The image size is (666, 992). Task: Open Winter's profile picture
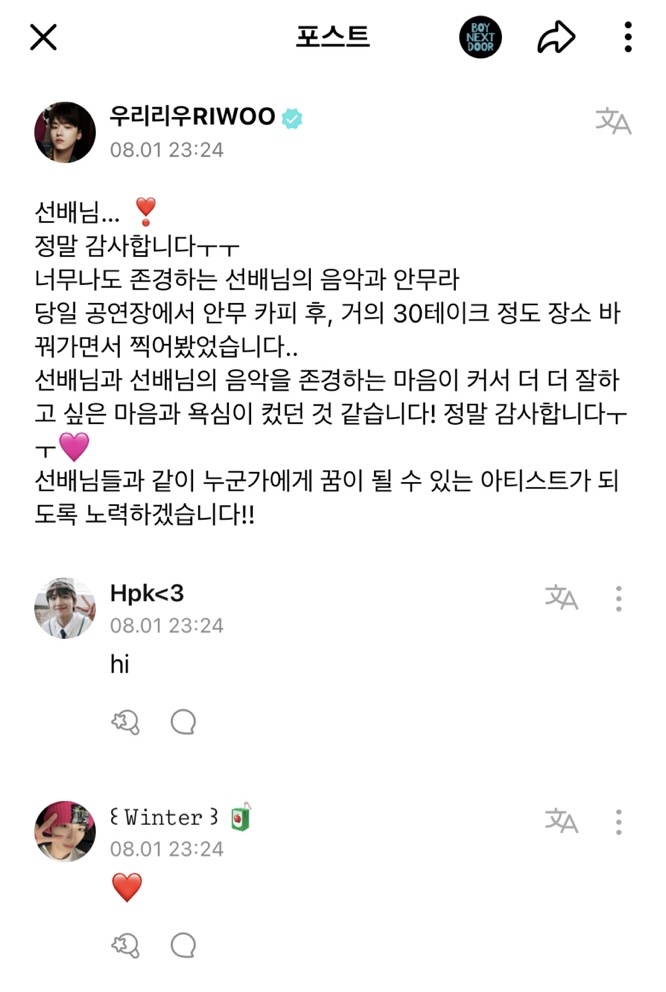[x=65, y=831]
